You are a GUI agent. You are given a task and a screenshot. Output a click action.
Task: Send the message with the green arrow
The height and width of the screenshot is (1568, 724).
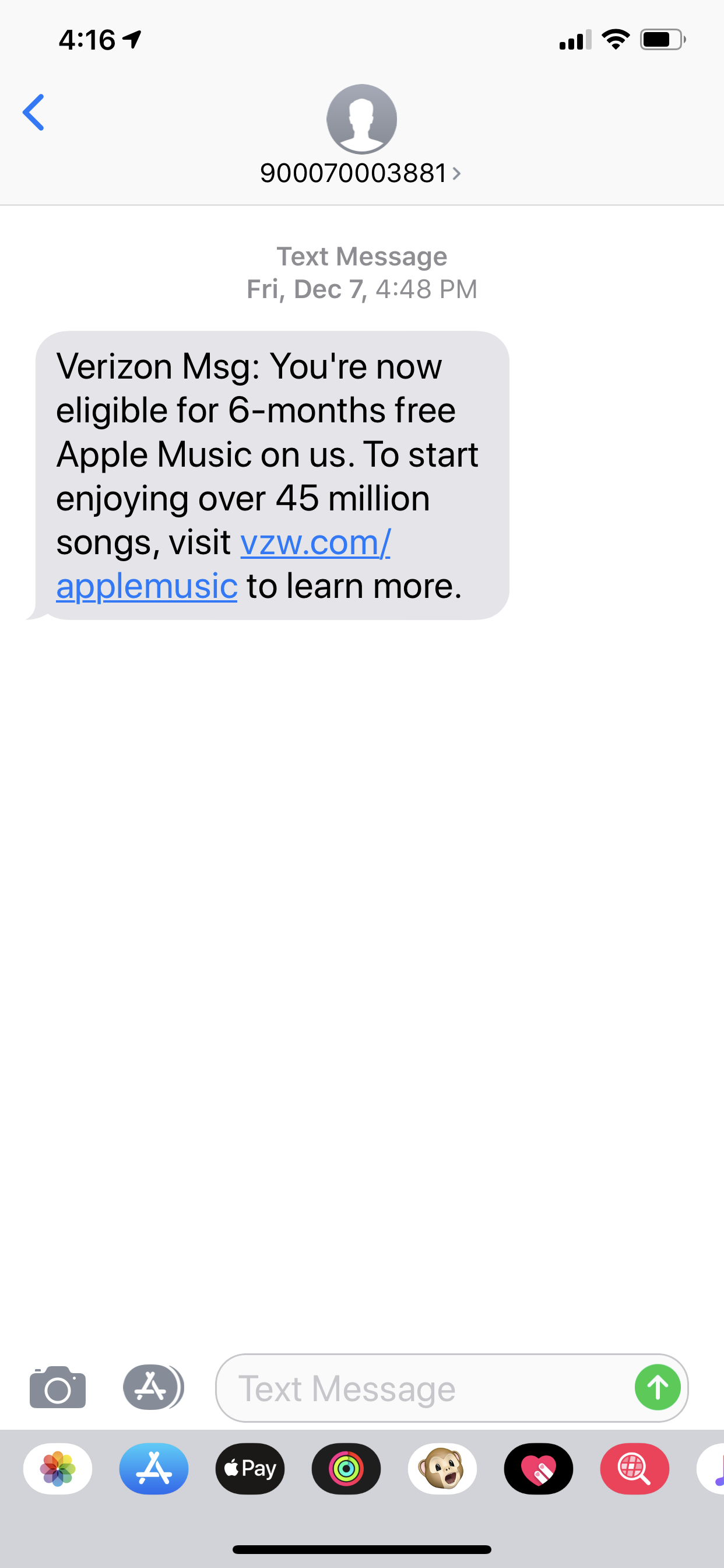click(658, 1387)
